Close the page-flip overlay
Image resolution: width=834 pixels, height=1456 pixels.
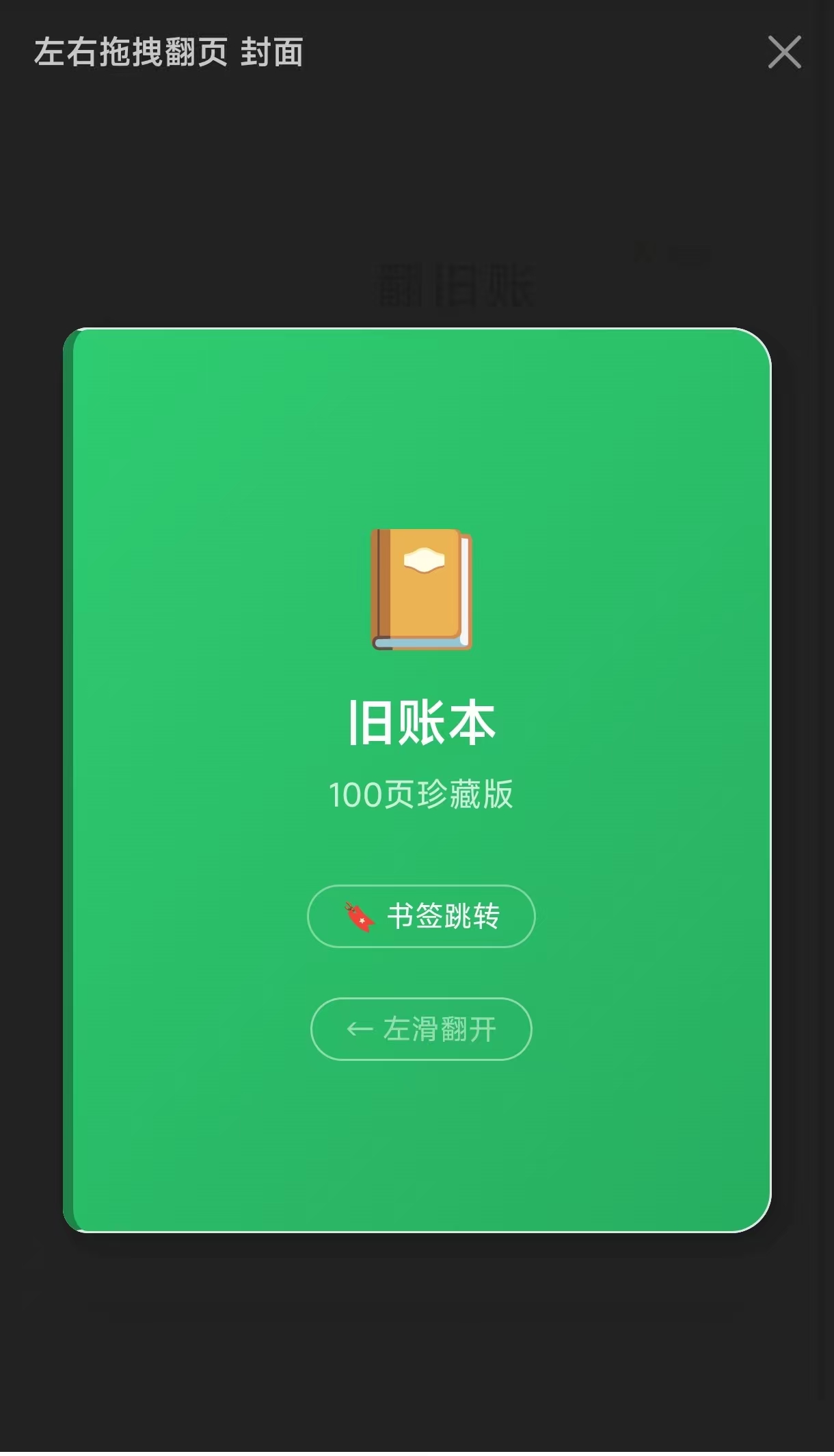point(784,53)
